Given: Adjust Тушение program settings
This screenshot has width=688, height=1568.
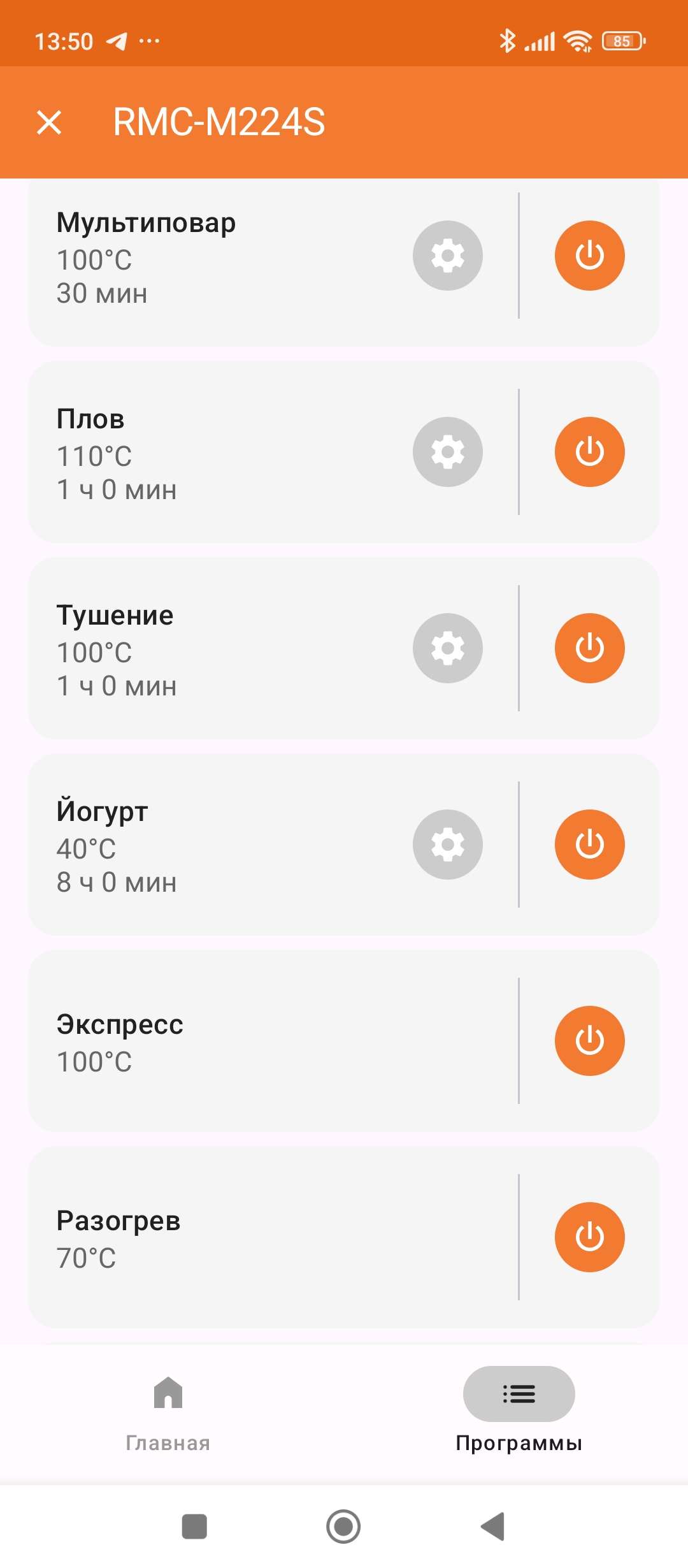Looking at the screenshot, I should [x=447, y=648].
